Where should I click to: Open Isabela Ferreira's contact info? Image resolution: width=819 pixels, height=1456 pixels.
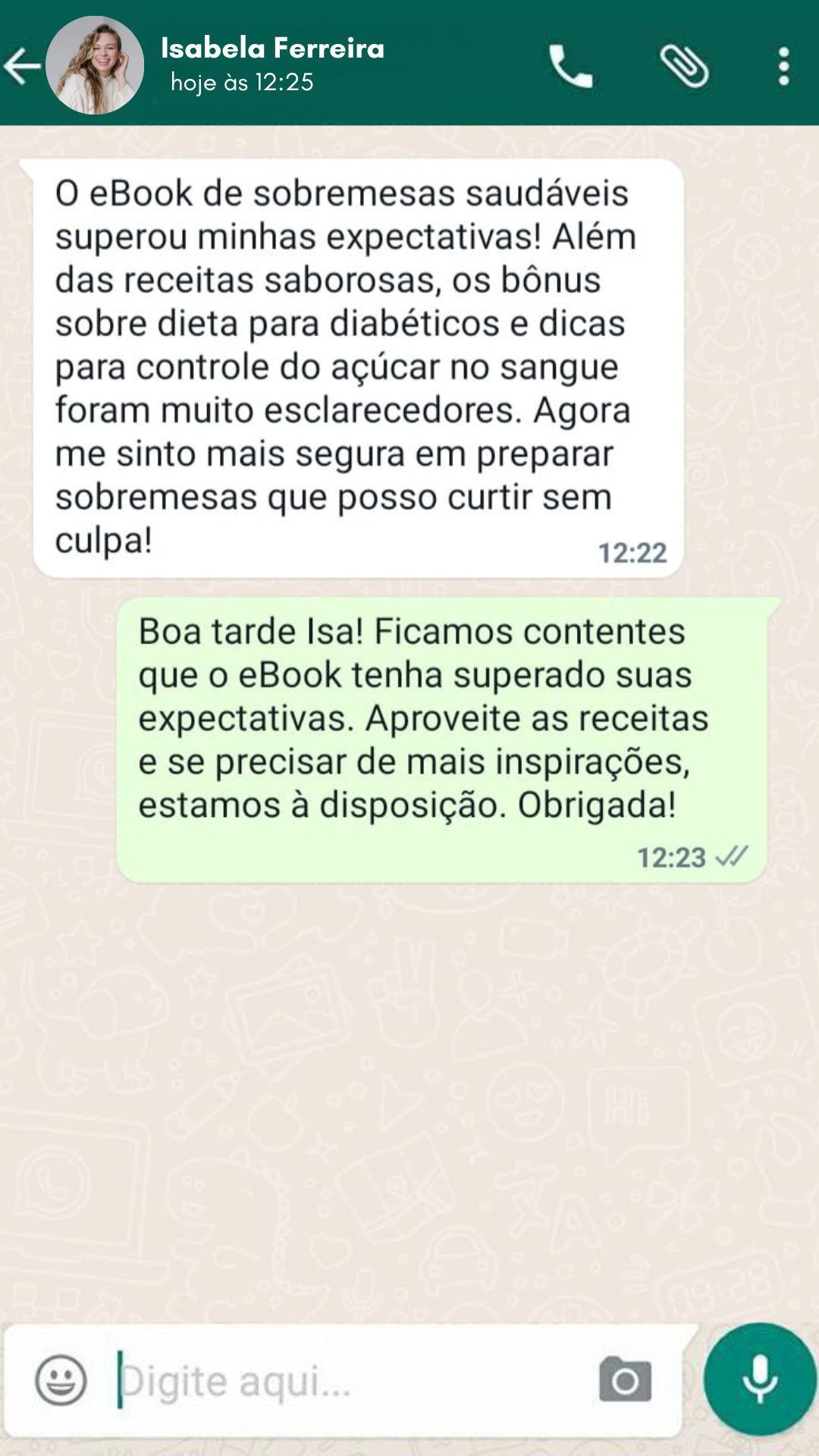click(272, 49)
